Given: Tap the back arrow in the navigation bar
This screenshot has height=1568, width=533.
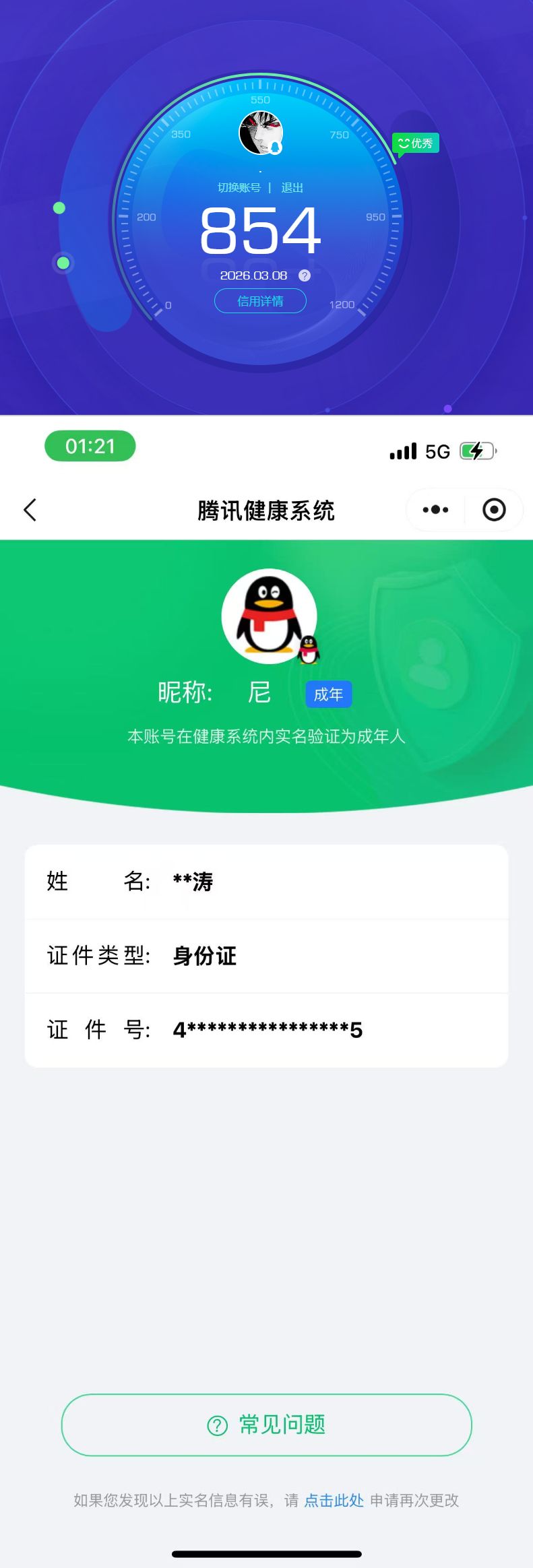Looking at the screenshot, I should (x=30, y=510).
